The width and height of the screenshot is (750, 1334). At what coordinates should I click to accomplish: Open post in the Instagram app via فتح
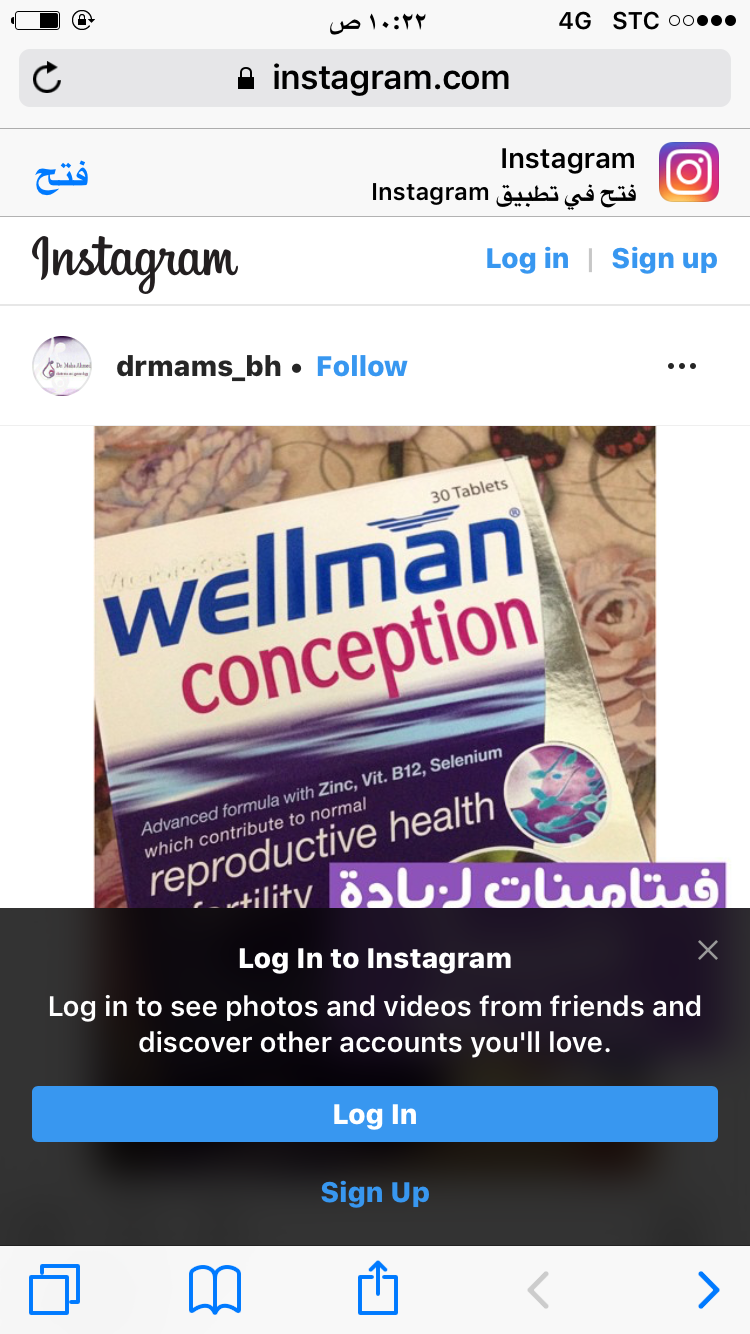point(62,174)
